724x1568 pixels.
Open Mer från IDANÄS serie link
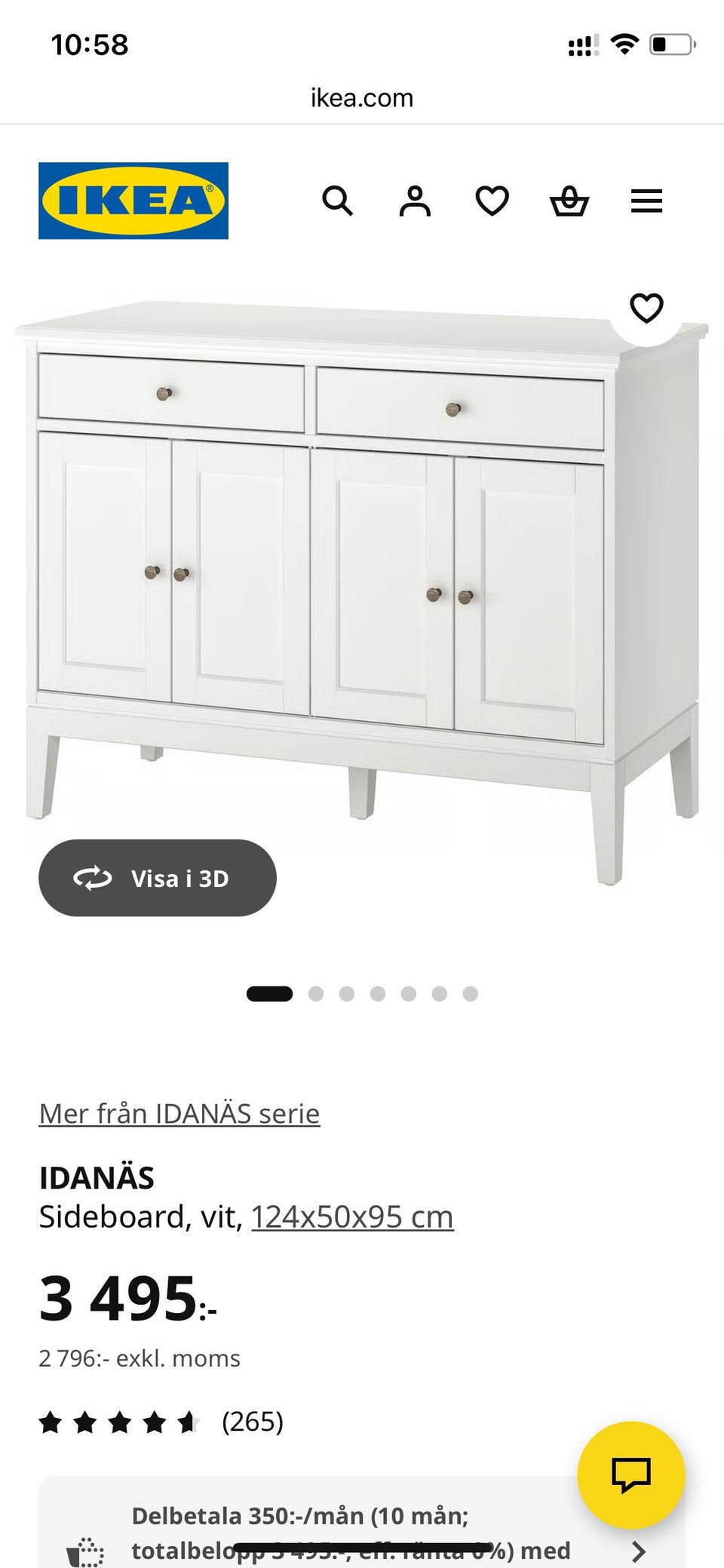point(179,1113)
